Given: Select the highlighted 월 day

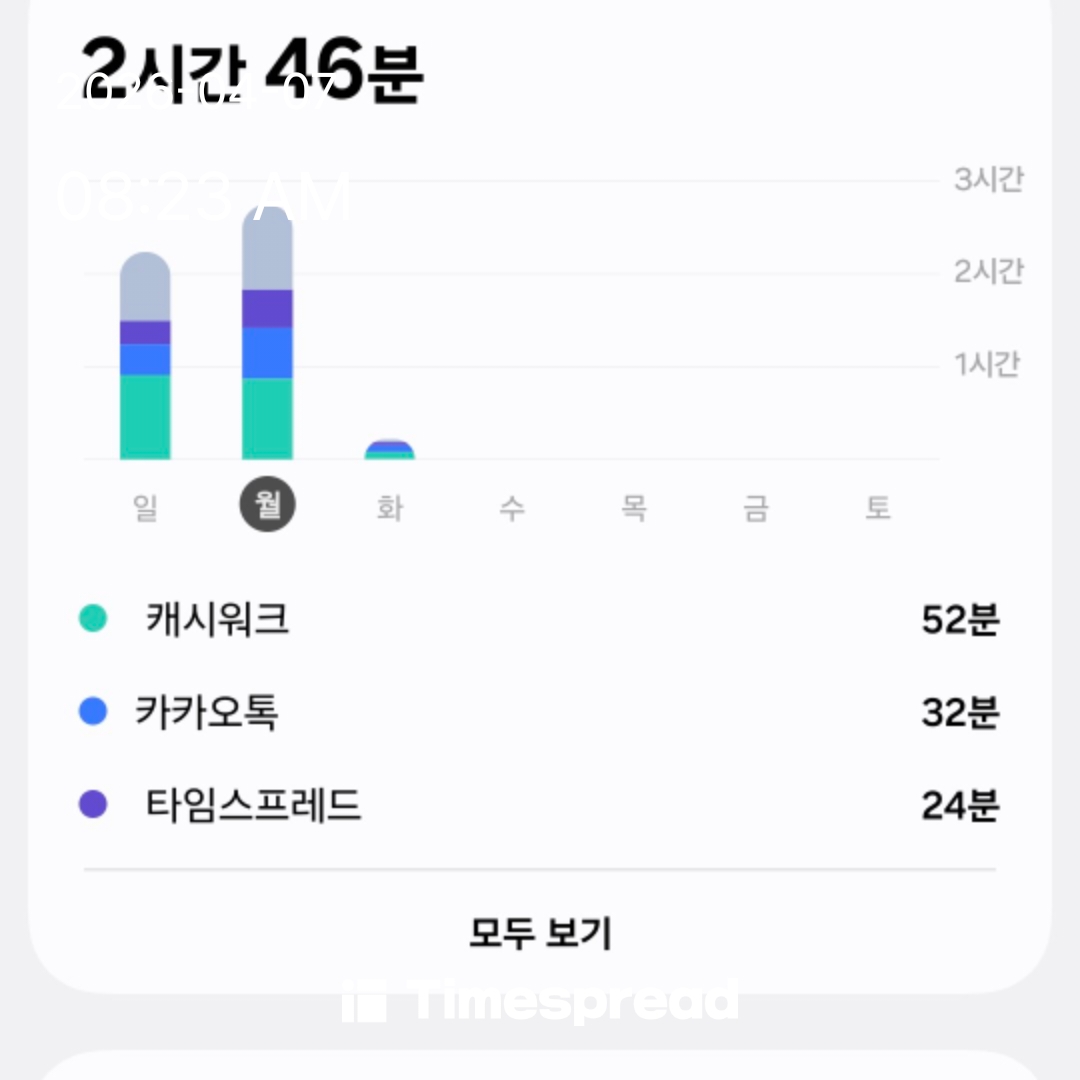Looking at the screenshot, I should (267, 506).
